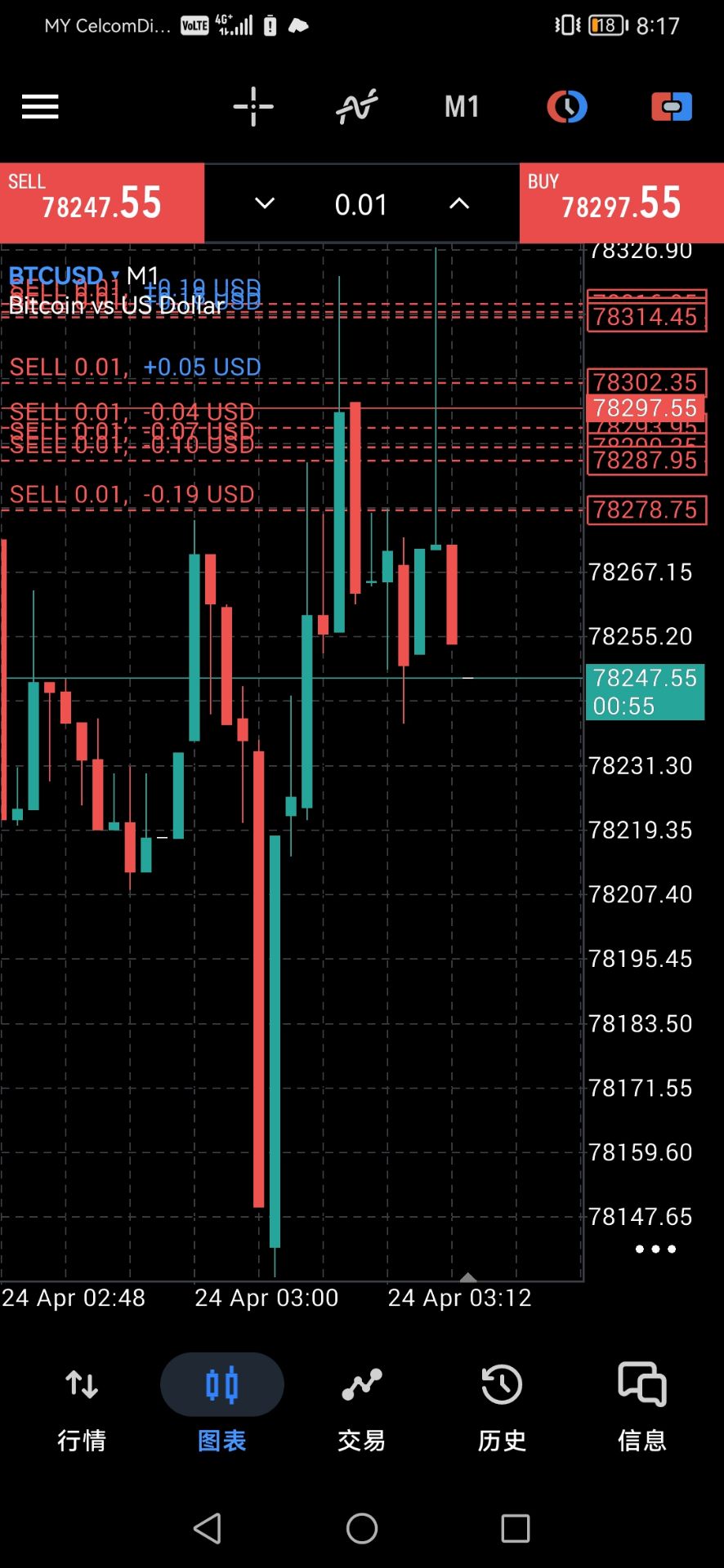Change the M1 timeframe

coord(462,107)
